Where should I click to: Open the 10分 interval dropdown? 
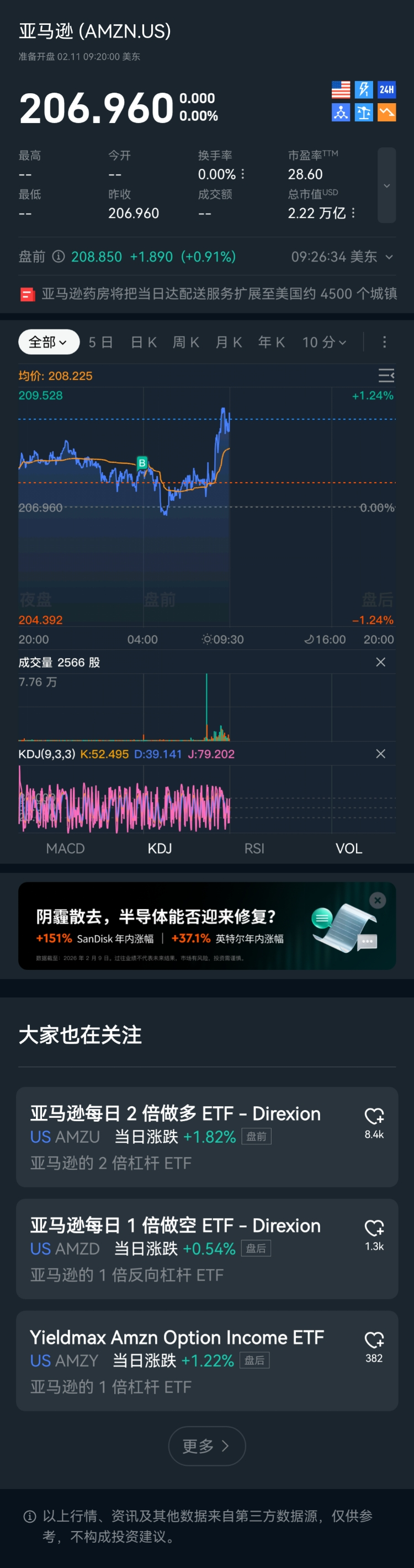[325, 342]
